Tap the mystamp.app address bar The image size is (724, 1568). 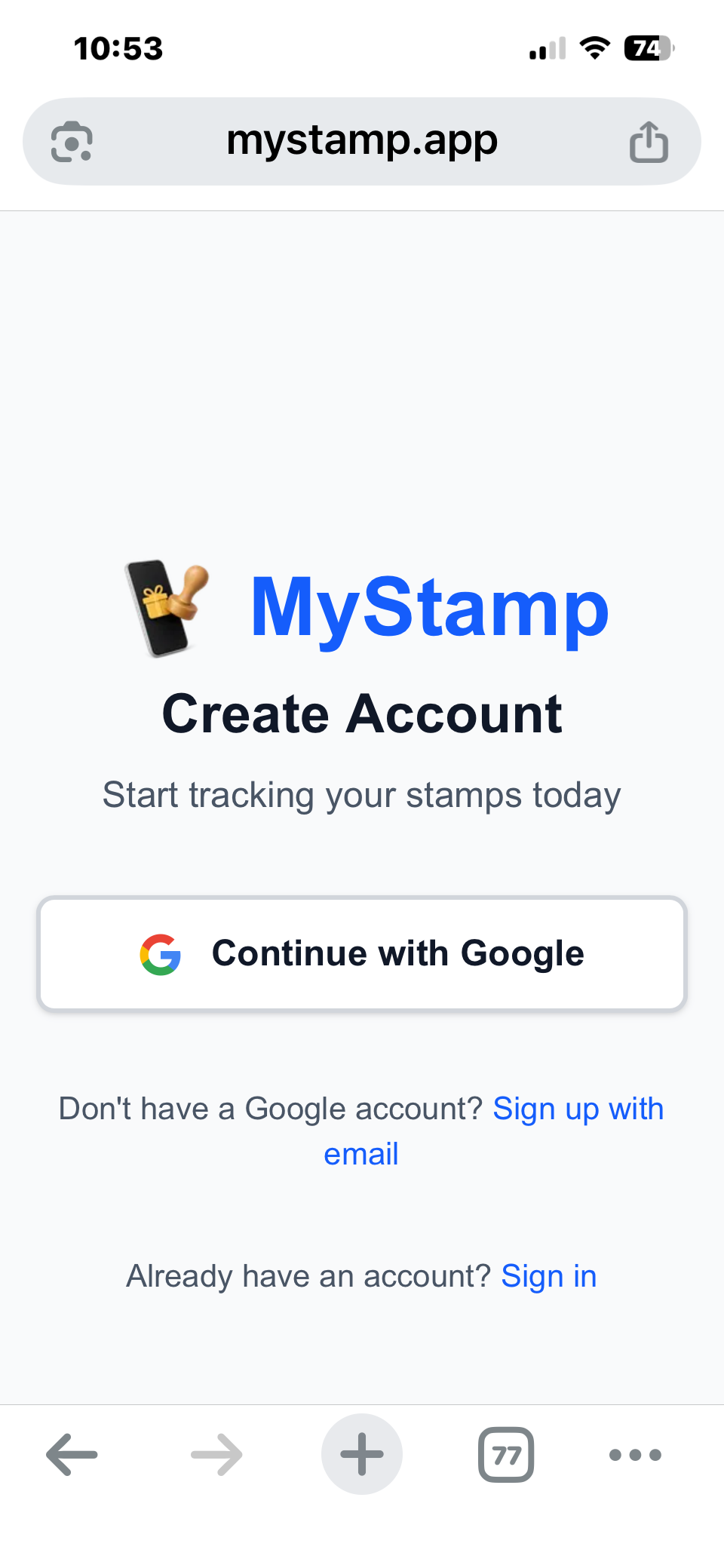[x=362, y=141]
